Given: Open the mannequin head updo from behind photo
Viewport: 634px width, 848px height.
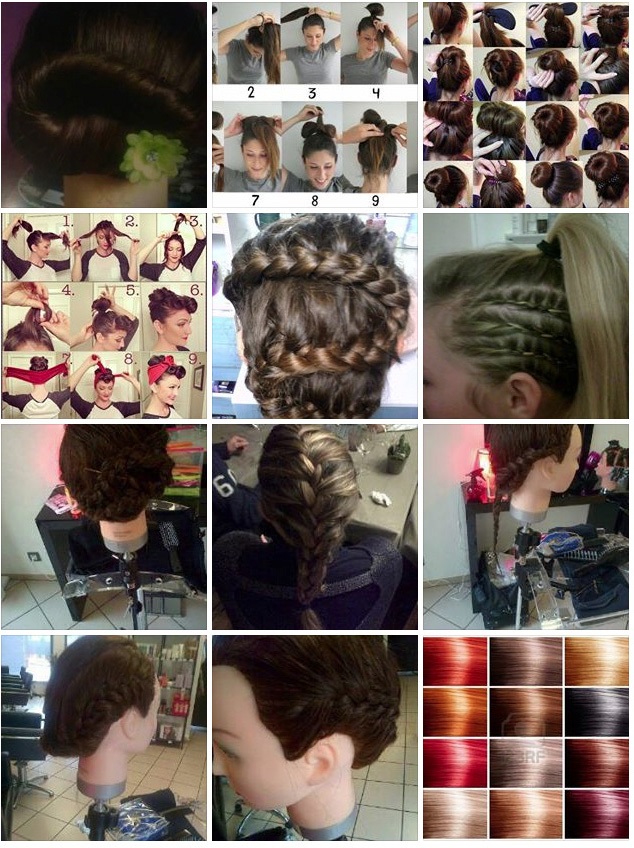Looking at the screenshot, I should (104, 527).
